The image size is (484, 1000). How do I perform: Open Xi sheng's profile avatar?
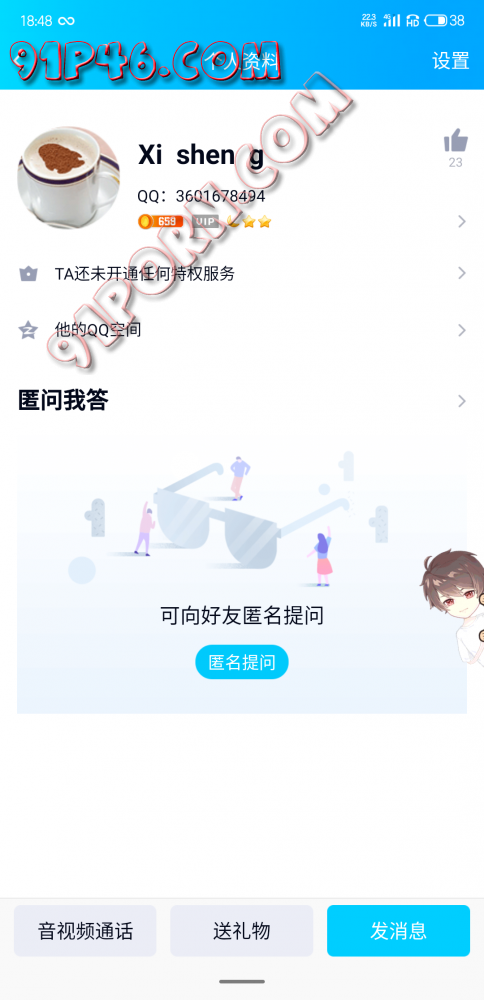[x=68, y=178]
